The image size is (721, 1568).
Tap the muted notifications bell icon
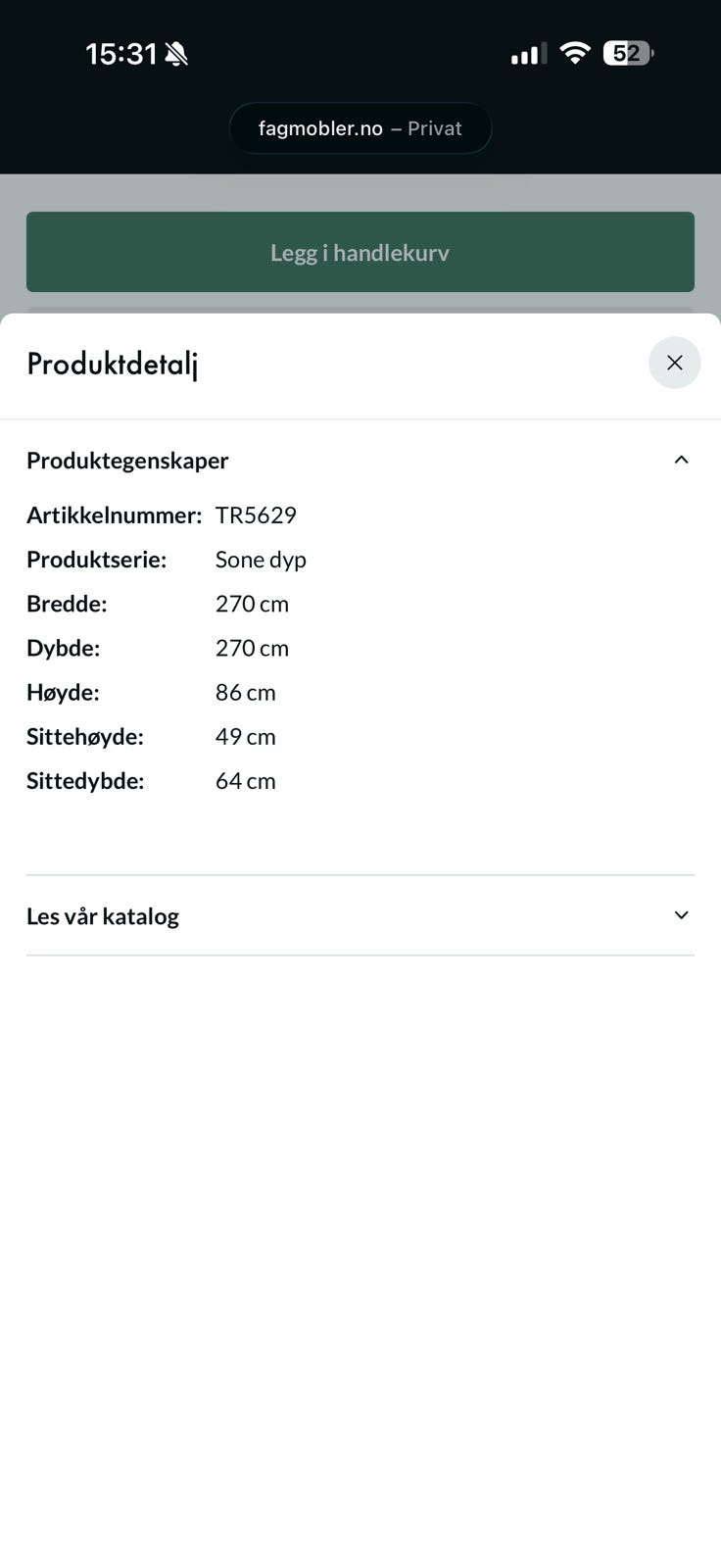tap(176, 52)
